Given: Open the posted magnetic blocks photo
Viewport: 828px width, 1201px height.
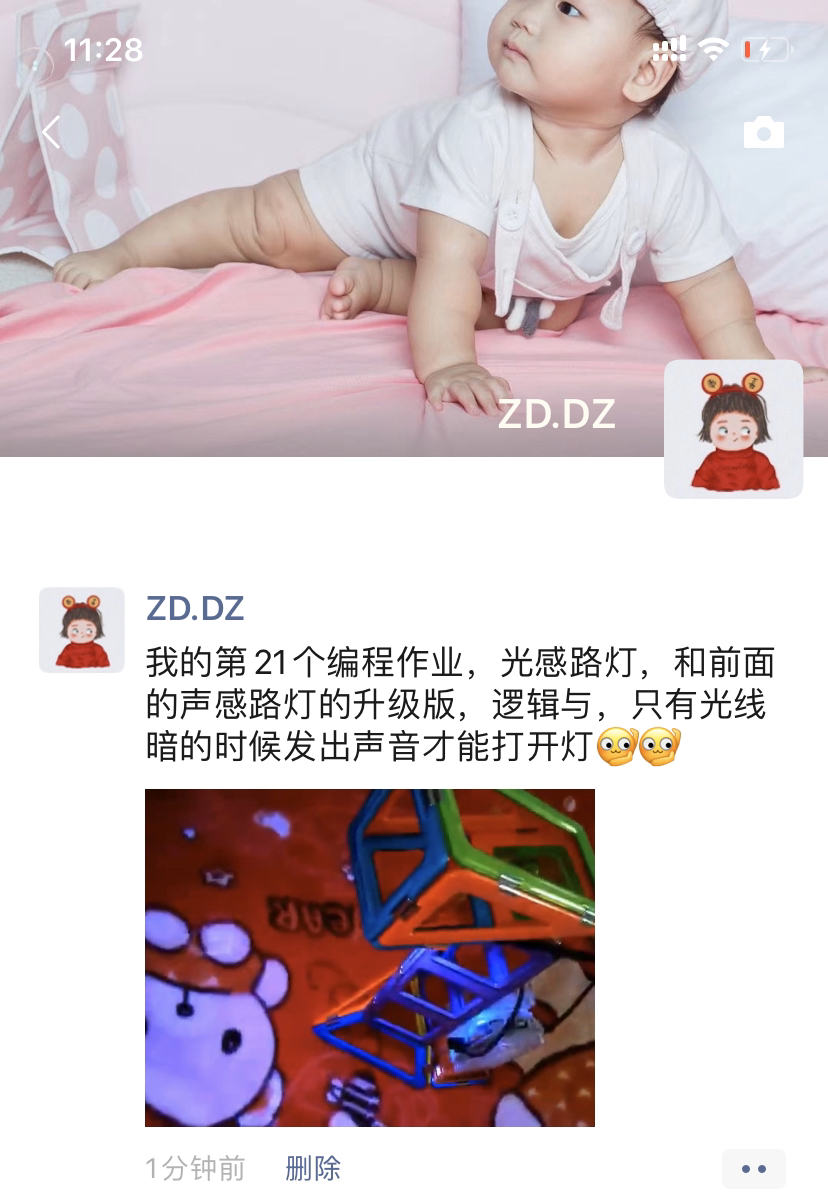Looking at the screenshot, I should (370, 957).
